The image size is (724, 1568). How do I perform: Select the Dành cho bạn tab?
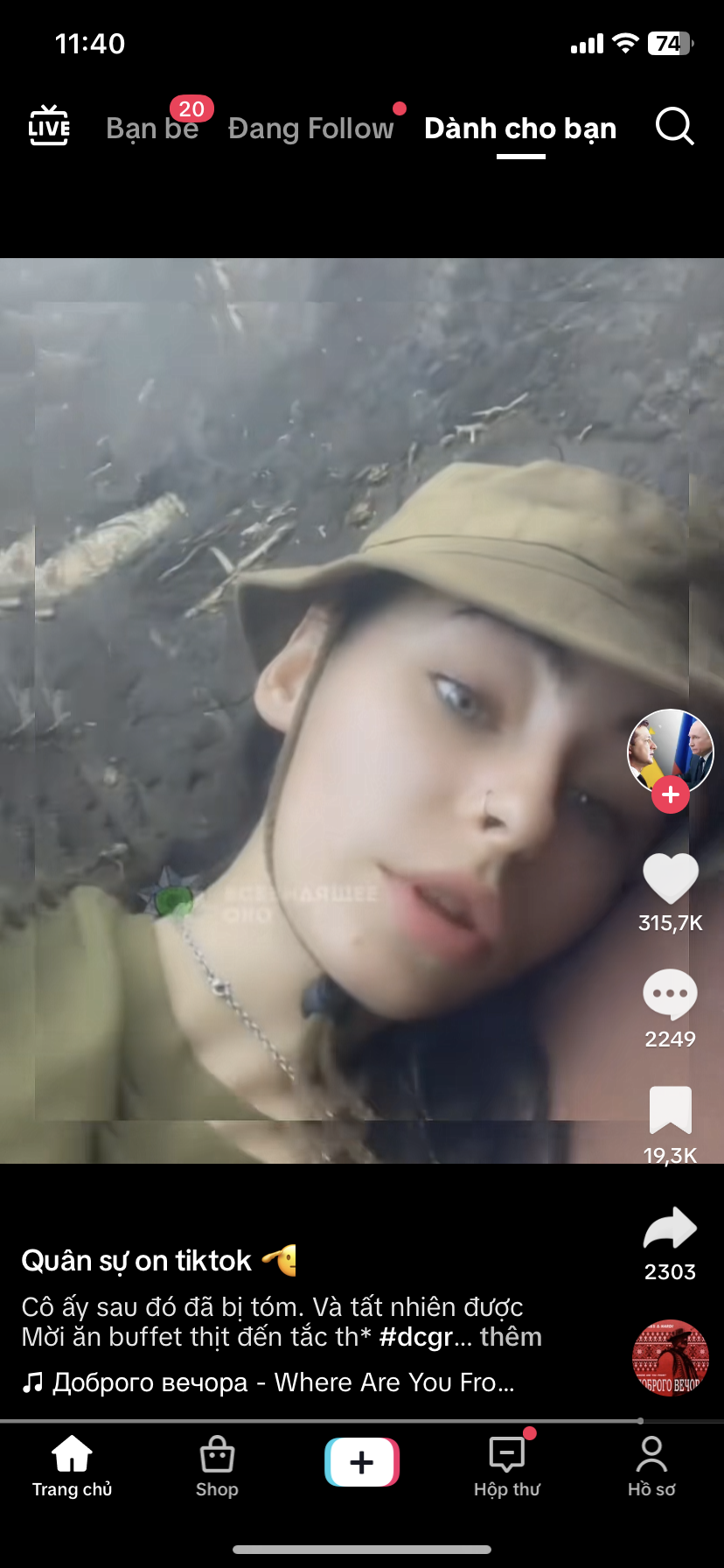pos(520,129)
